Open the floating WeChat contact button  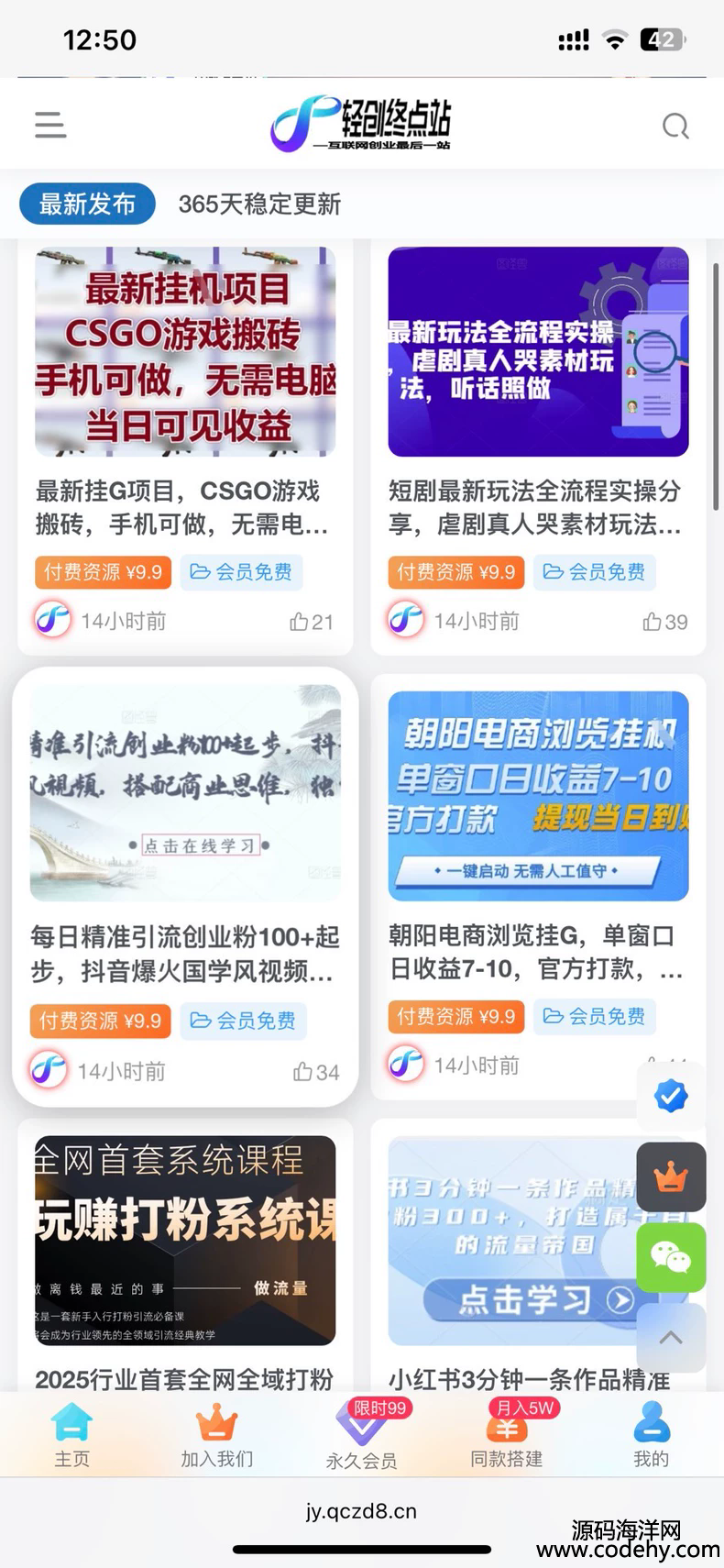671,1257
